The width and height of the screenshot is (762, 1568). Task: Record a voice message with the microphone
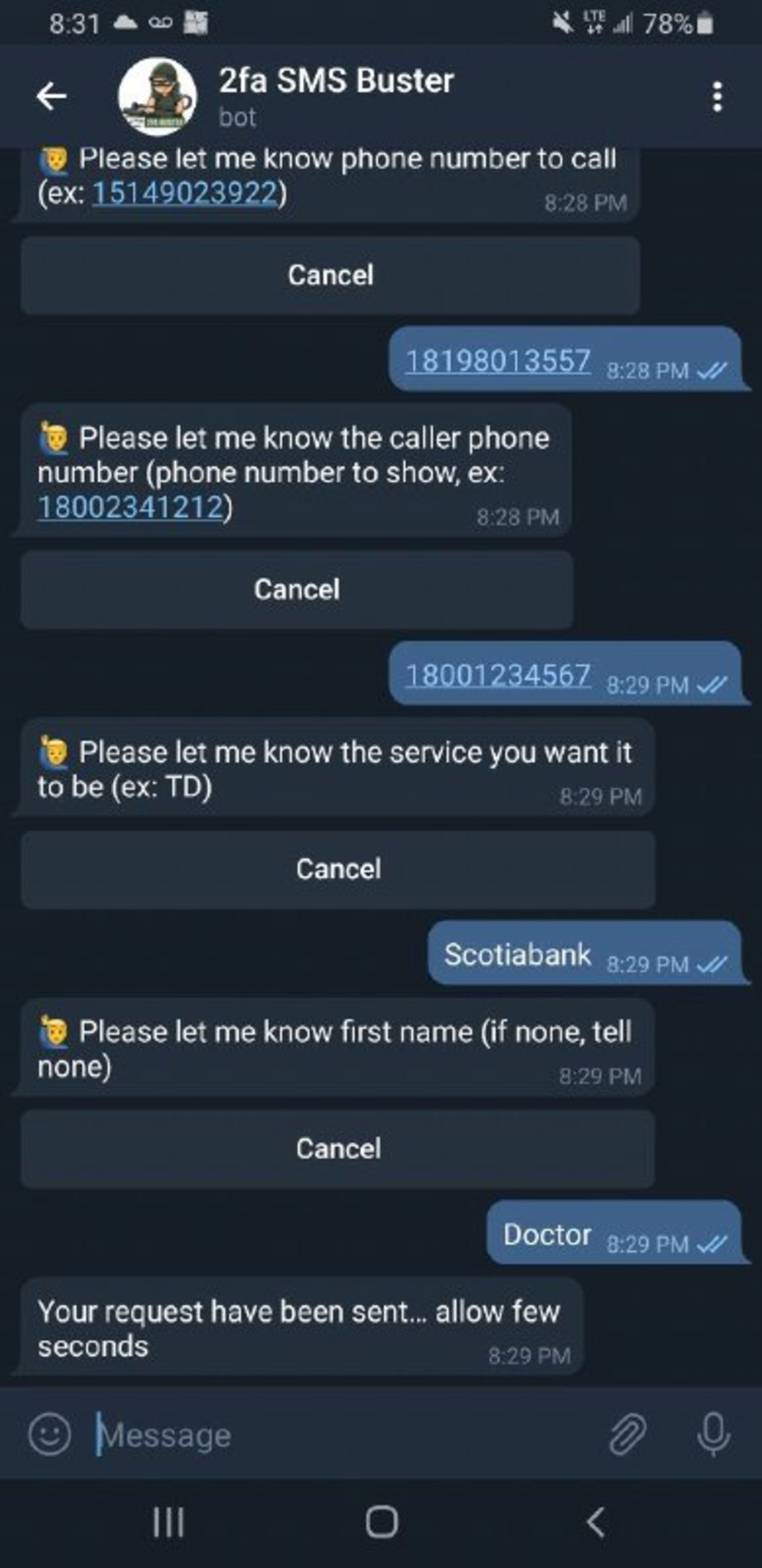coord(713,1435)
